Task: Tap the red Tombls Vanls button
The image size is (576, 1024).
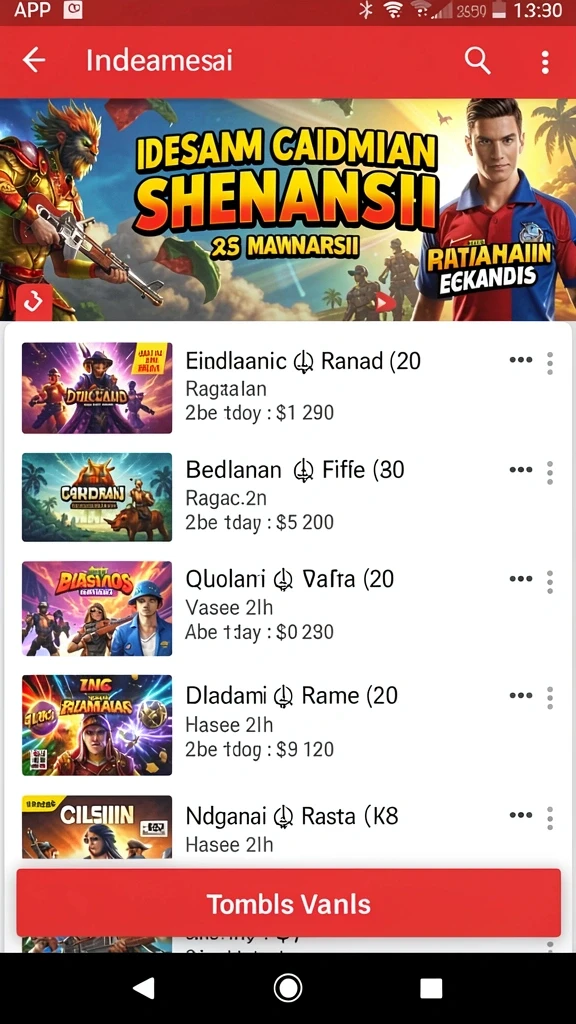Action: (289, 904)
